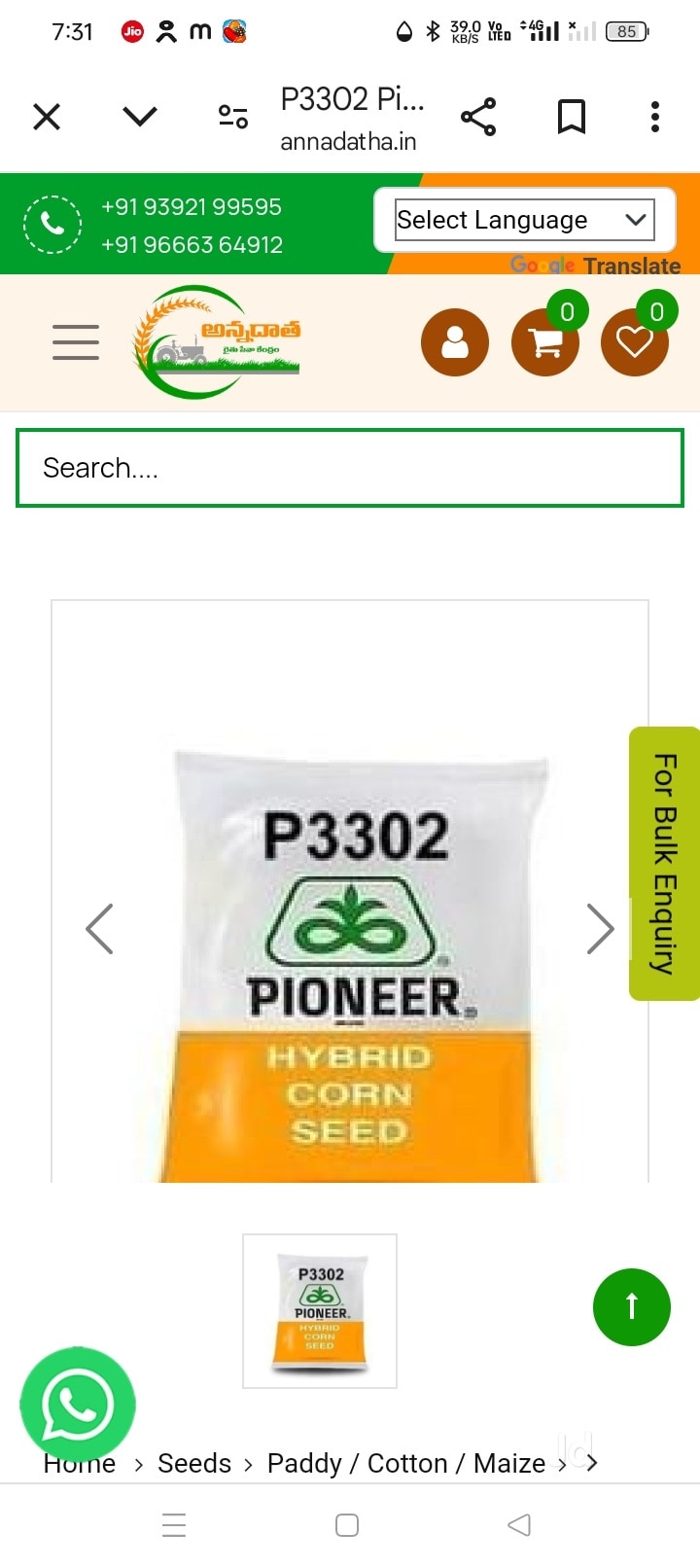Show next product image
The height and width of the screenshot is (1568, 700).
click(601, 929)
